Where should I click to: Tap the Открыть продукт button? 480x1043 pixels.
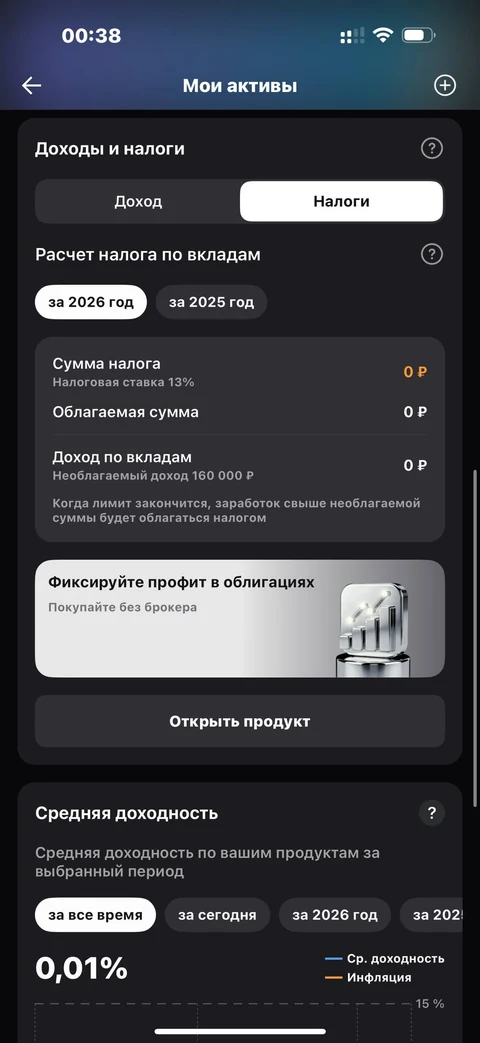240,722
